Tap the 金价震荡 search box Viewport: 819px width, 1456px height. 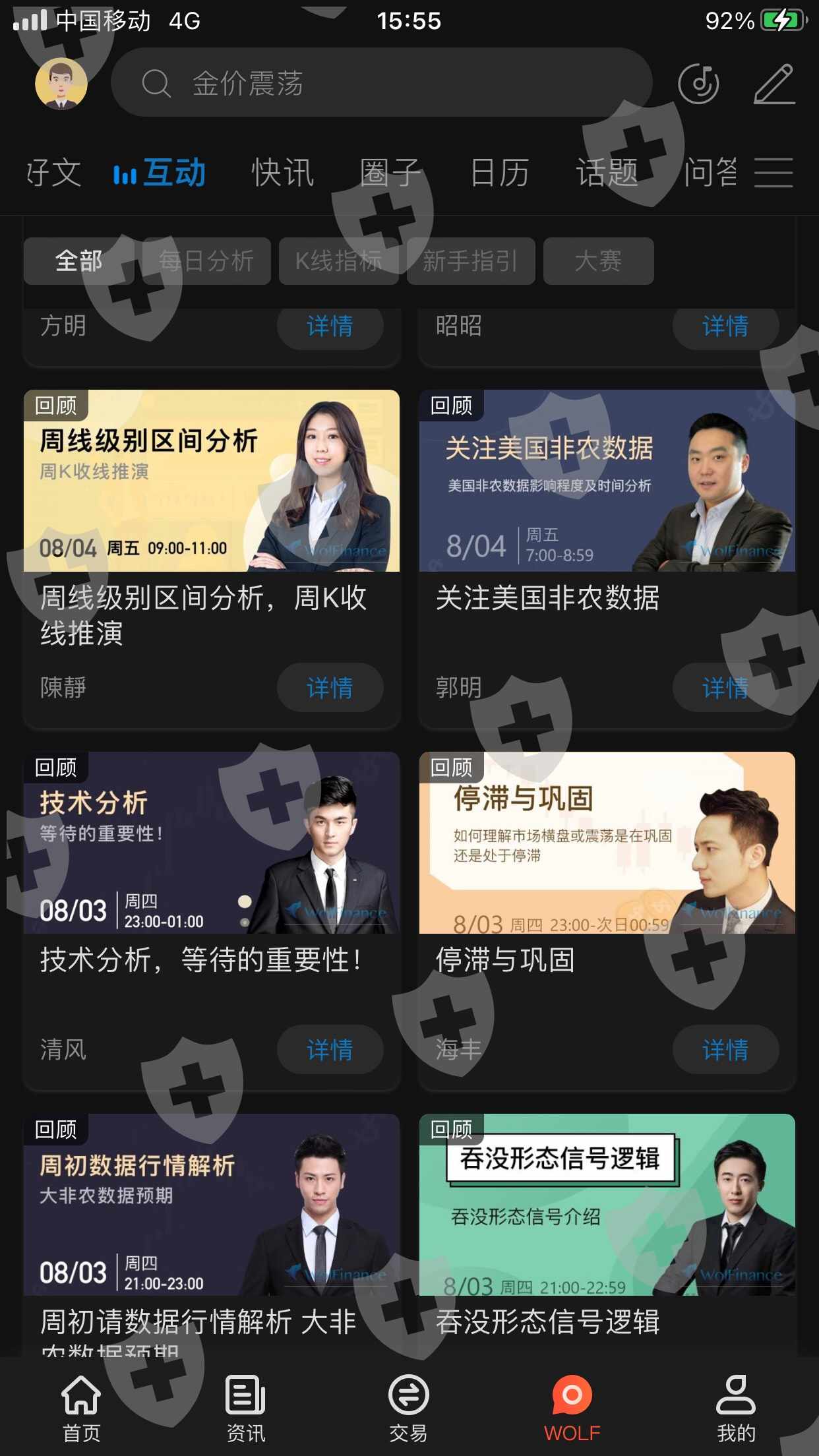click(x=381, y=83)
